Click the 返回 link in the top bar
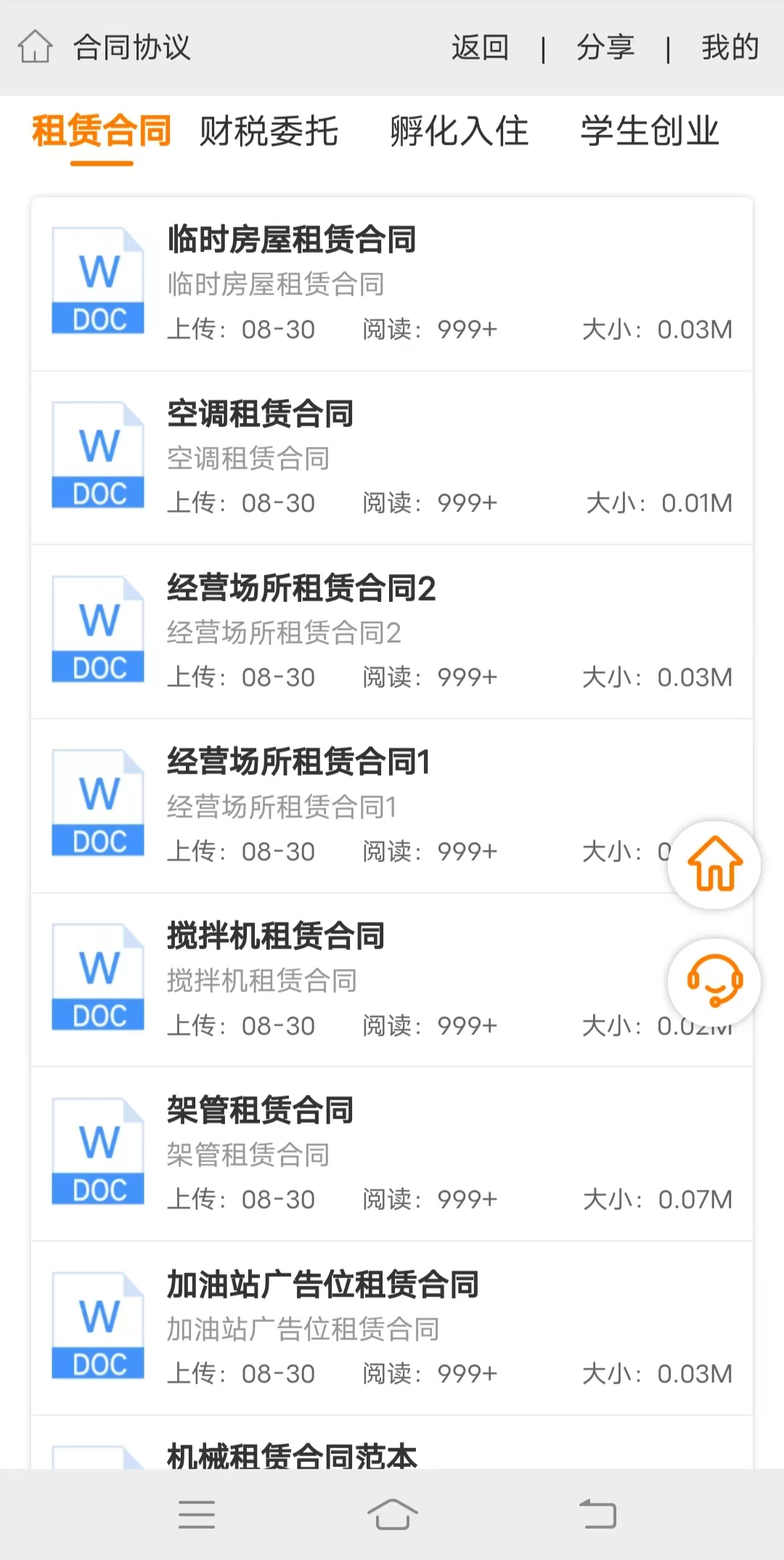The width and height of the screenshot is (784, 1560). point(481,47)
